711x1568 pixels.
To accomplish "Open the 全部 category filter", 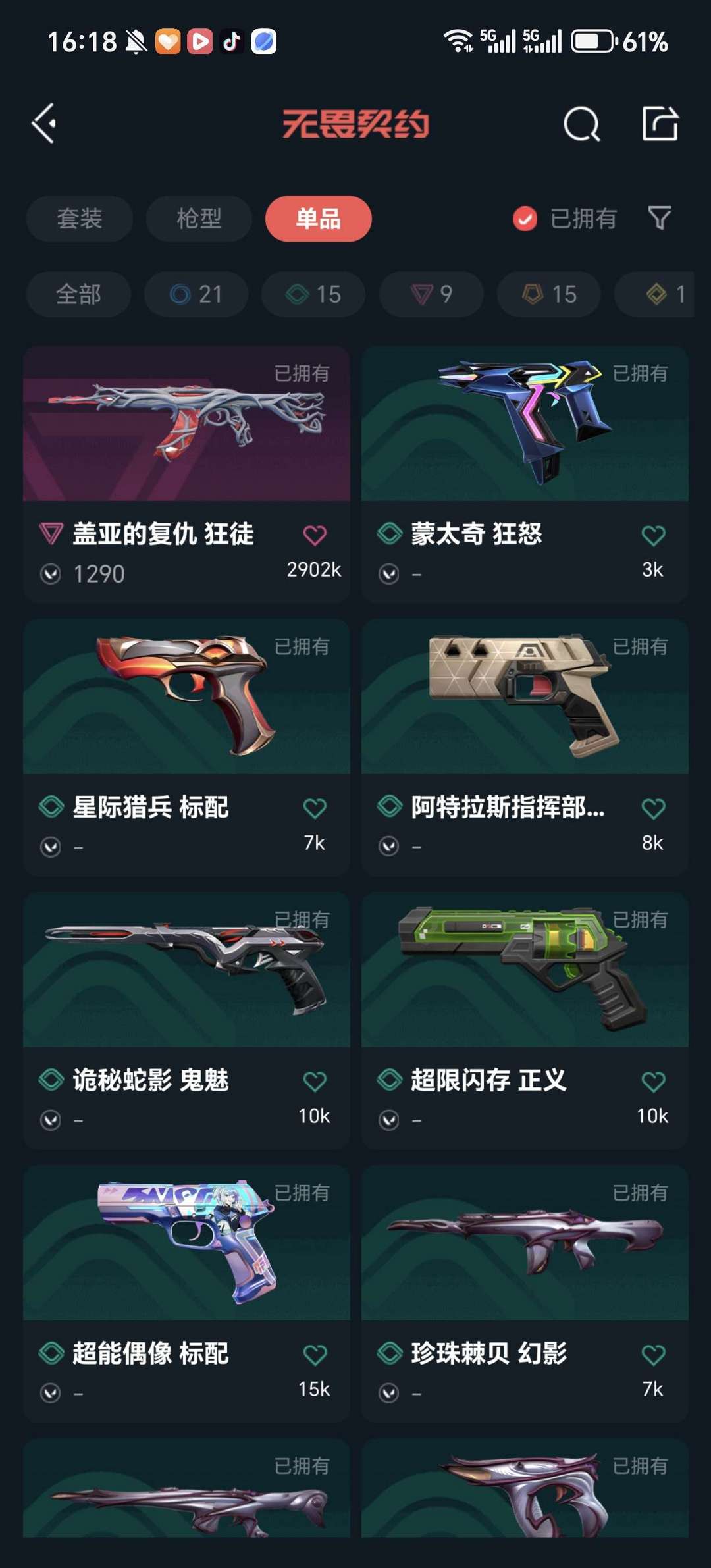I will click(79, 294).
